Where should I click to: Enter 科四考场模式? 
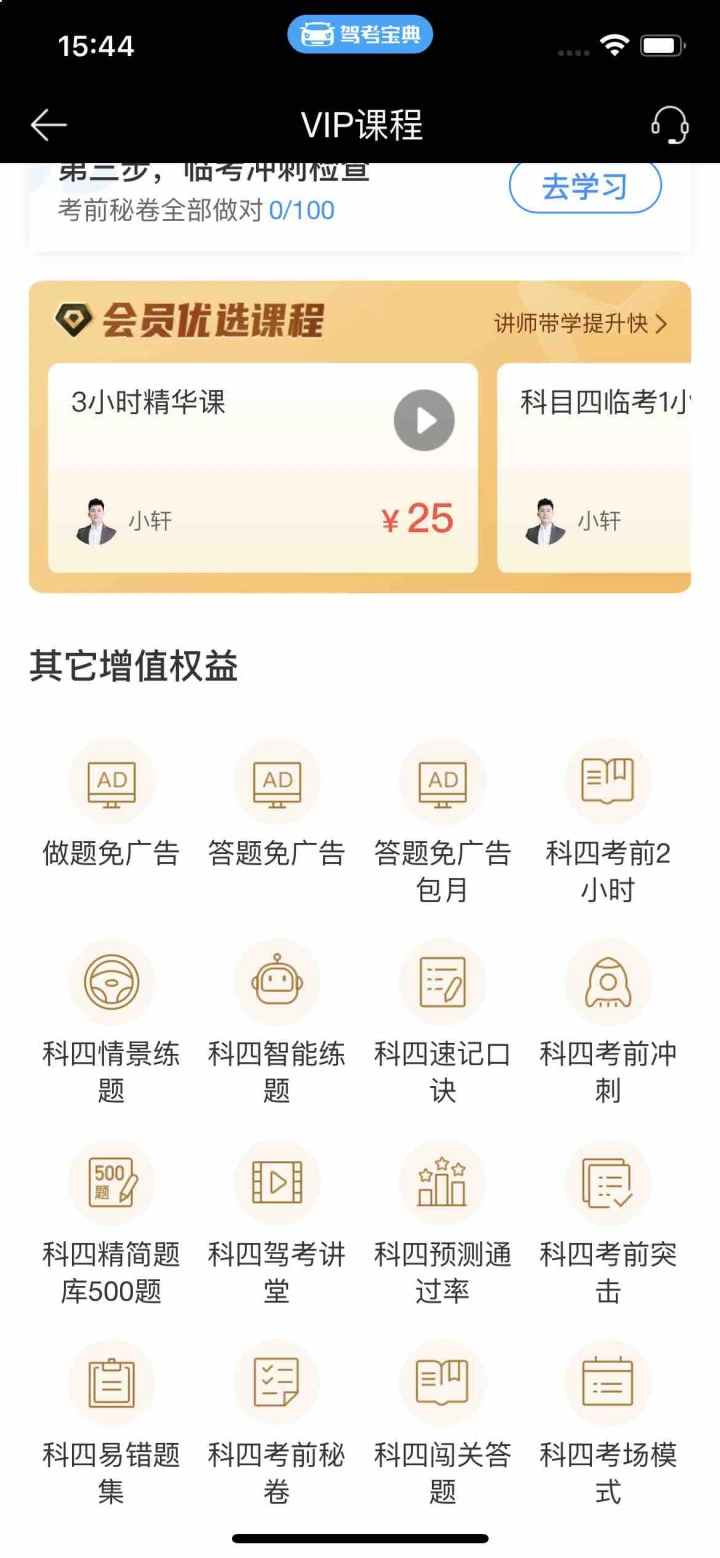pos(608,1383)
